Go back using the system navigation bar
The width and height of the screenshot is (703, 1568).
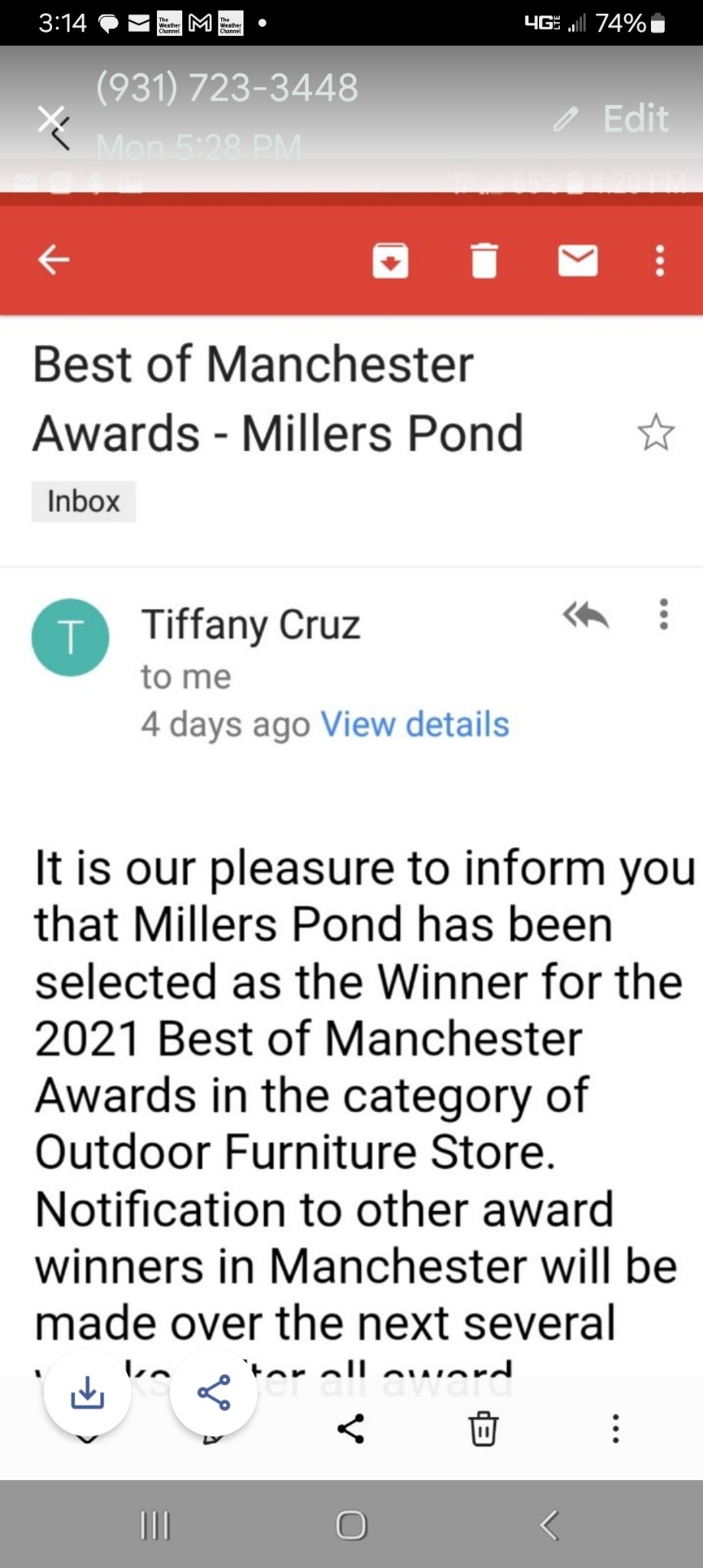coord(550,1525)
